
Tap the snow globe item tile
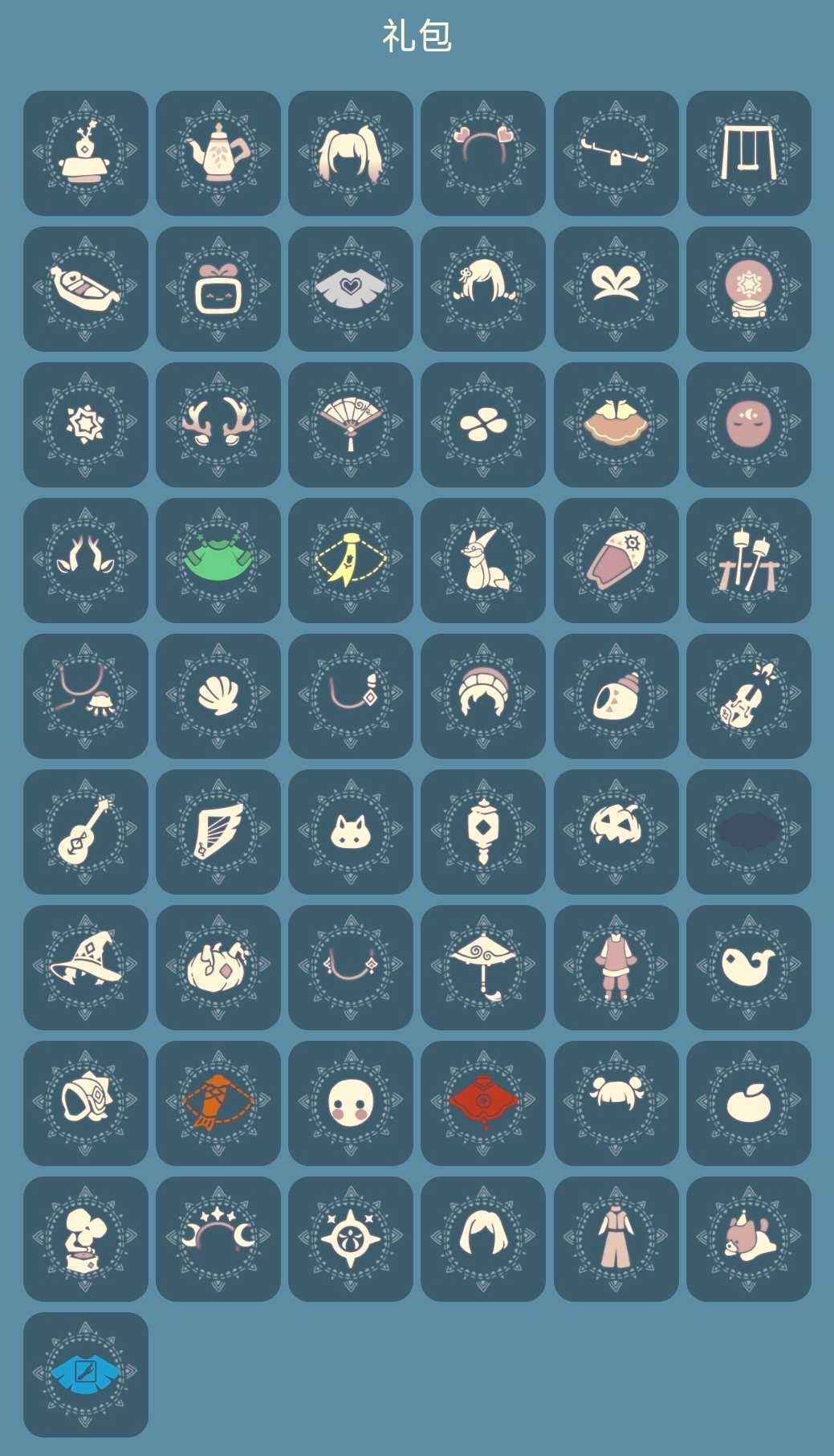tap(748, 288)
